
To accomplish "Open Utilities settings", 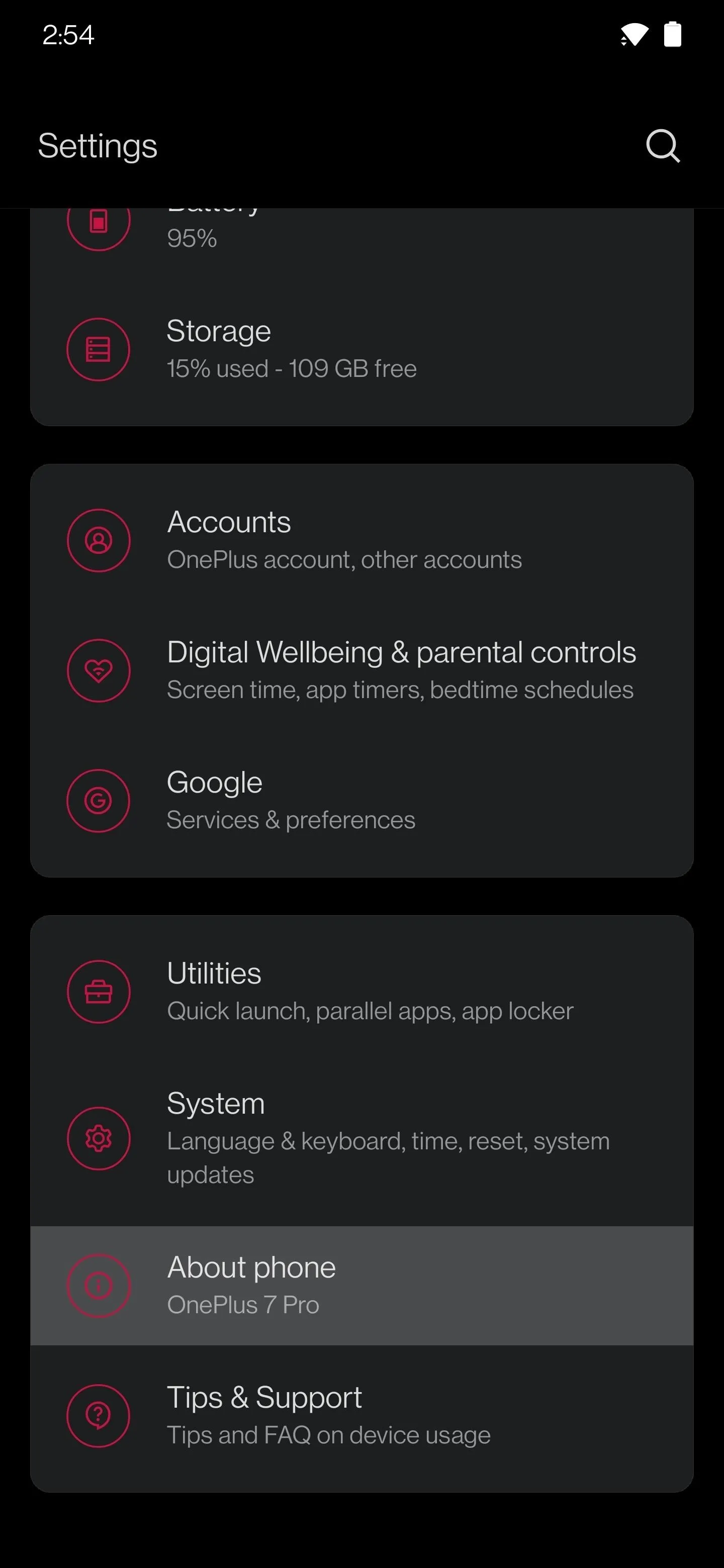I will pos(361,992).
